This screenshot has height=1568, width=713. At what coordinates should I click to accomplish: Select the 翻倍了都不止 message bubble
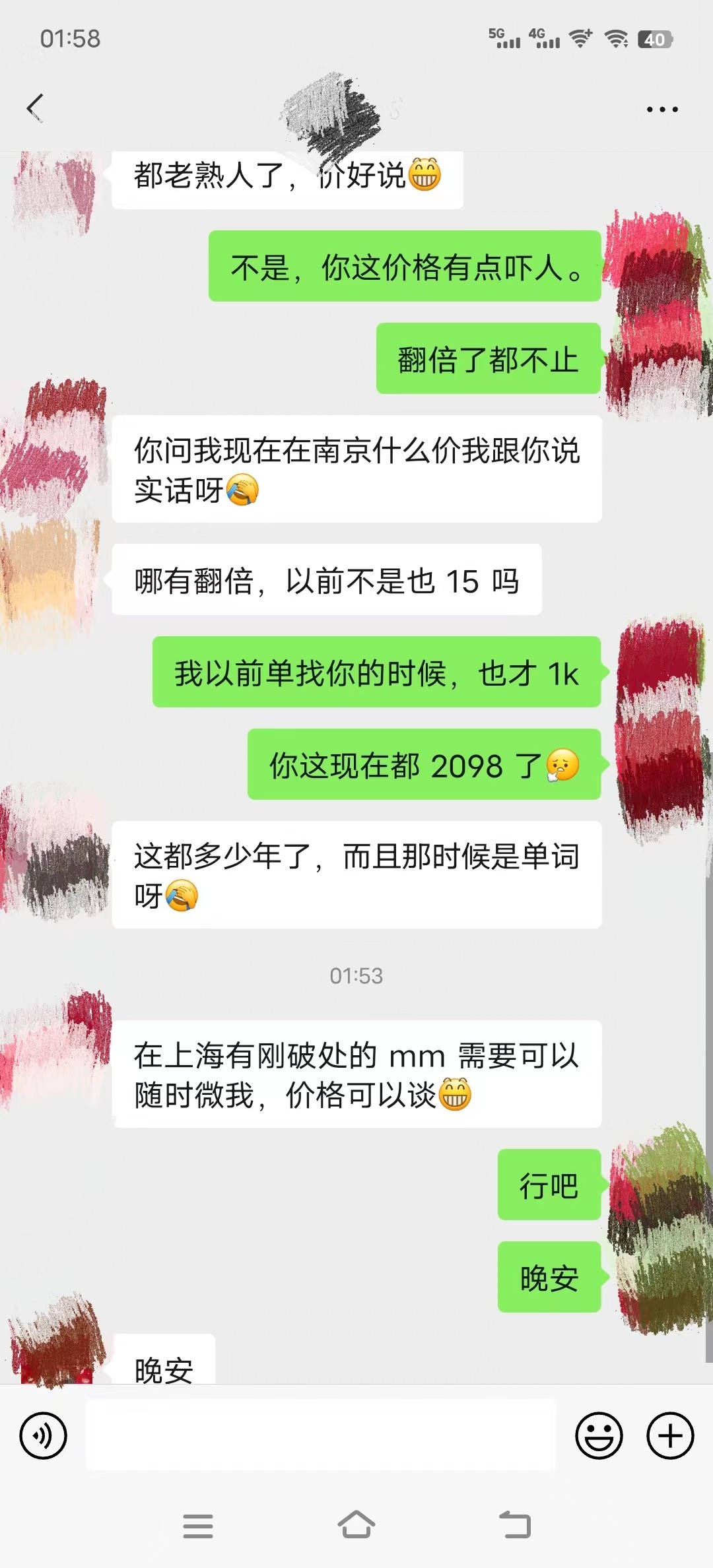[490, 360]
